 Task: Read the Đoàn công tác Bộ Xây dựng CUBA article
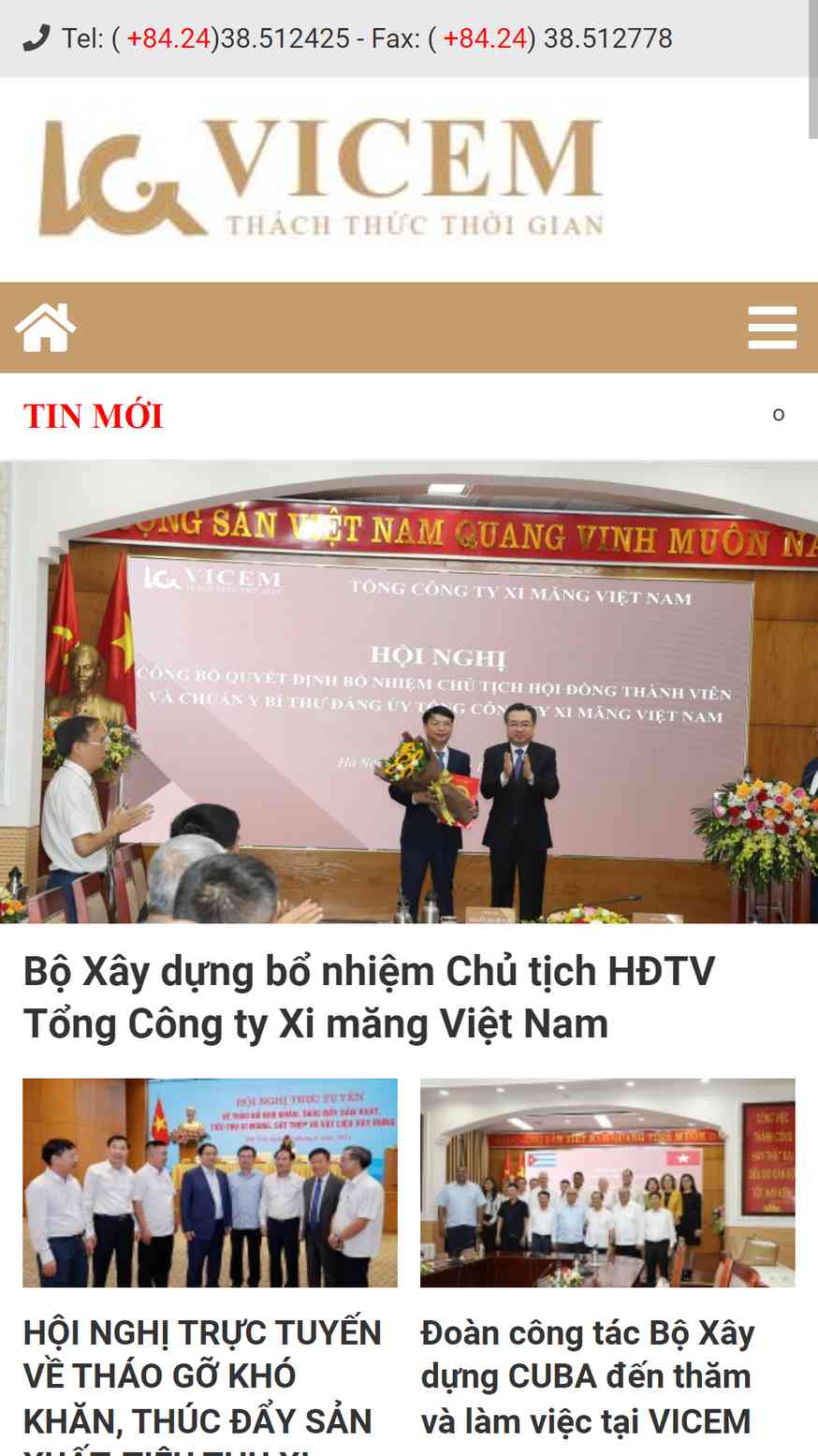(x=588, y=1376)
